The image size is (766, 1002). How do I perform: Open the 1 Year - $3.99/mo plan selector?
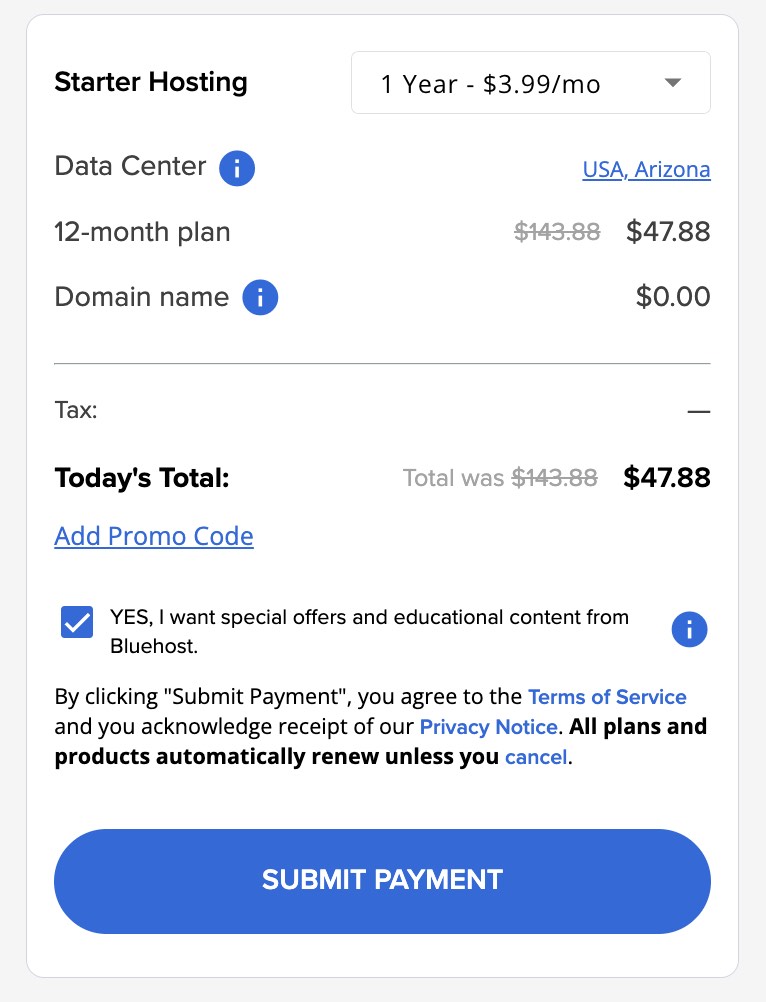tap(530, 82)
